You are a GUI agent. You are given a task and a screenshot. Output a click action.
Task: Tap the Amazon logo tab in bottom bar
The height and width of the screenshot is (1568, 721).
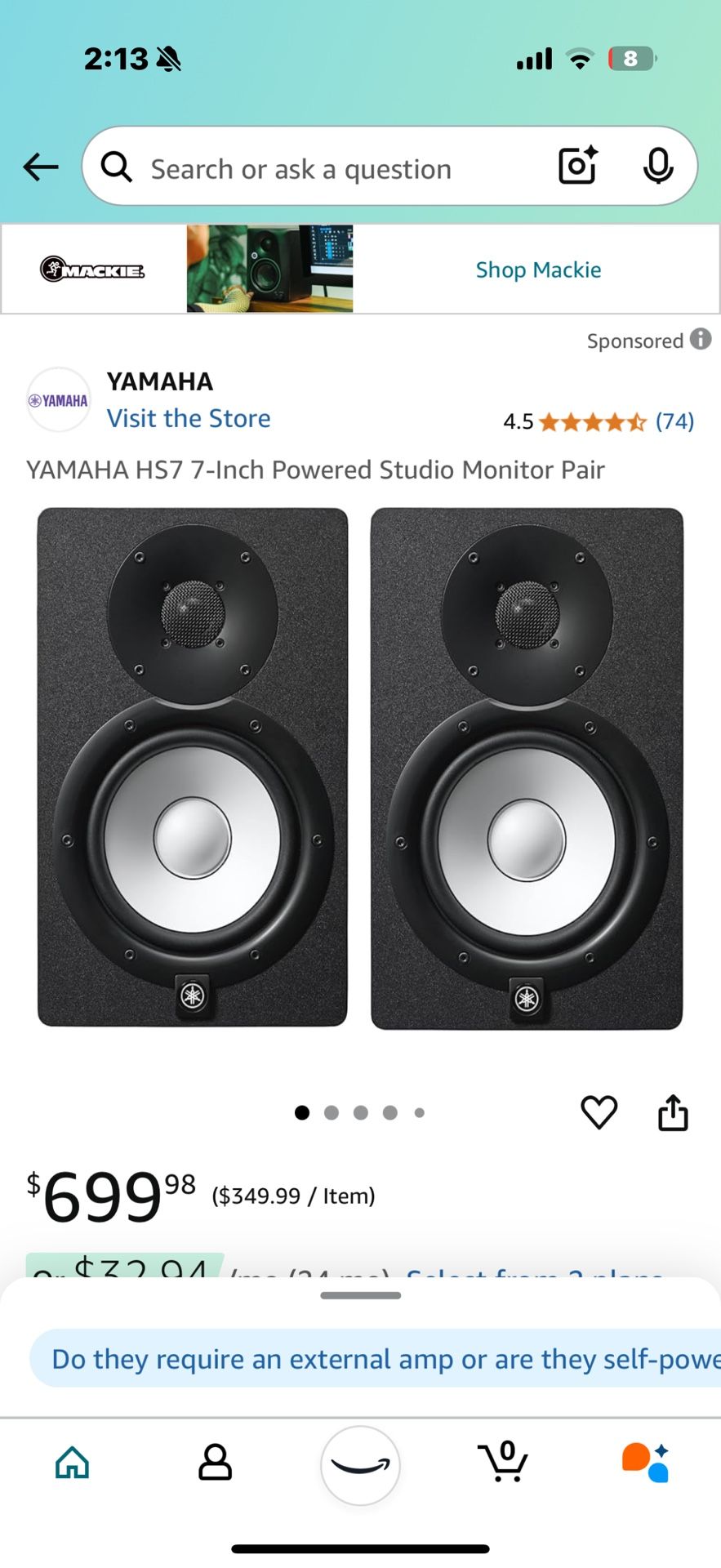pos(360,1464)
